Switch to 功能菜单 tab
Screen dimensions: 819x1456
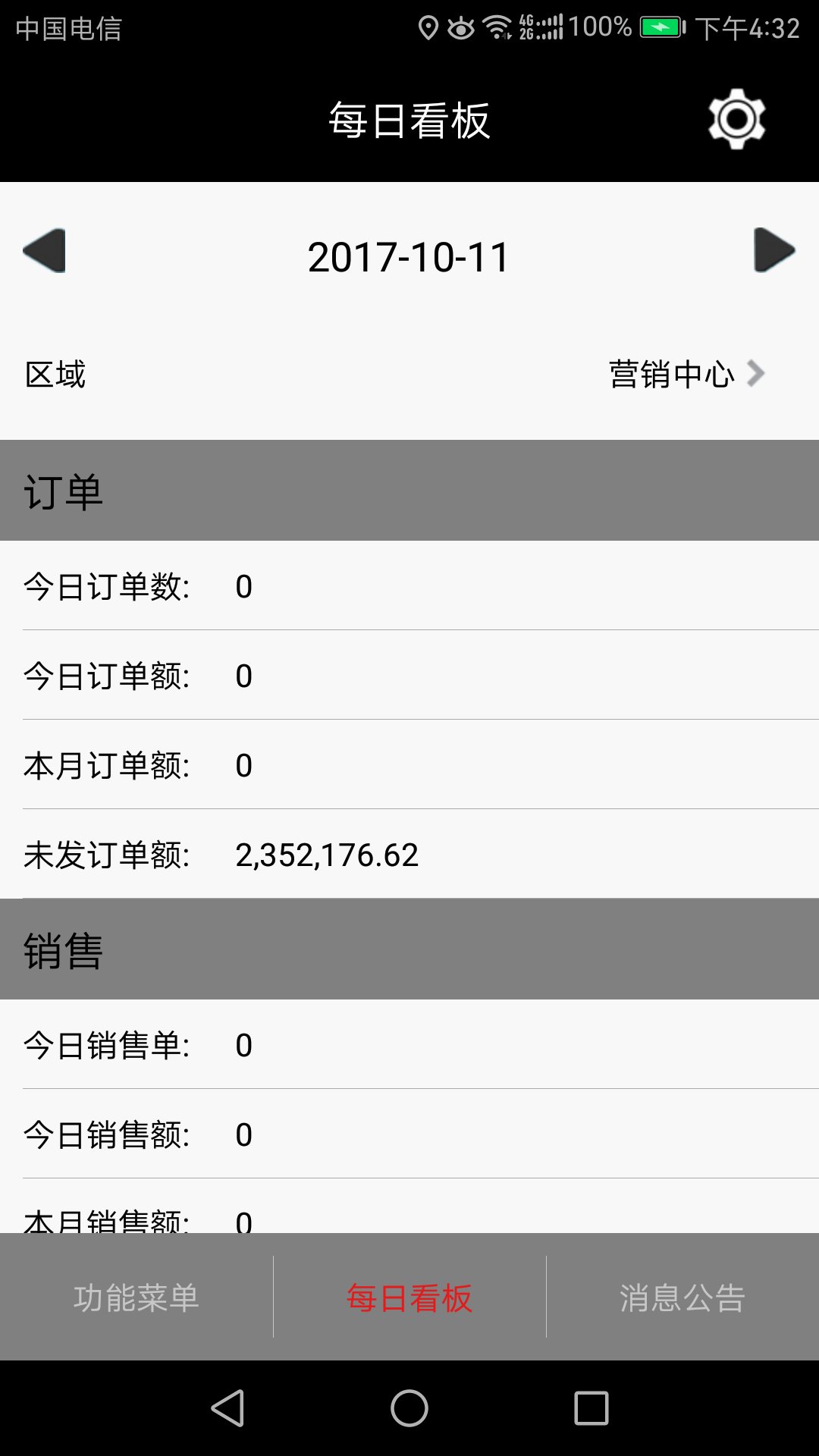[136, 1298]
